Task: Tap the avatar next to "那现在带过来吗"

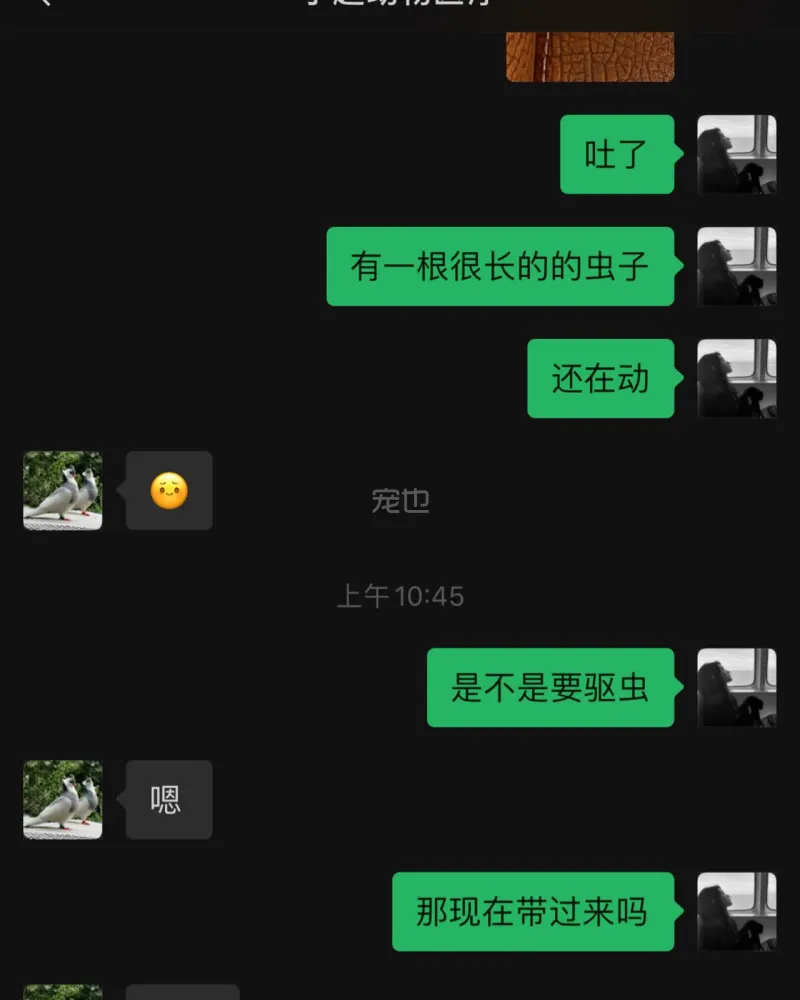Action: [x=737, y=912]
